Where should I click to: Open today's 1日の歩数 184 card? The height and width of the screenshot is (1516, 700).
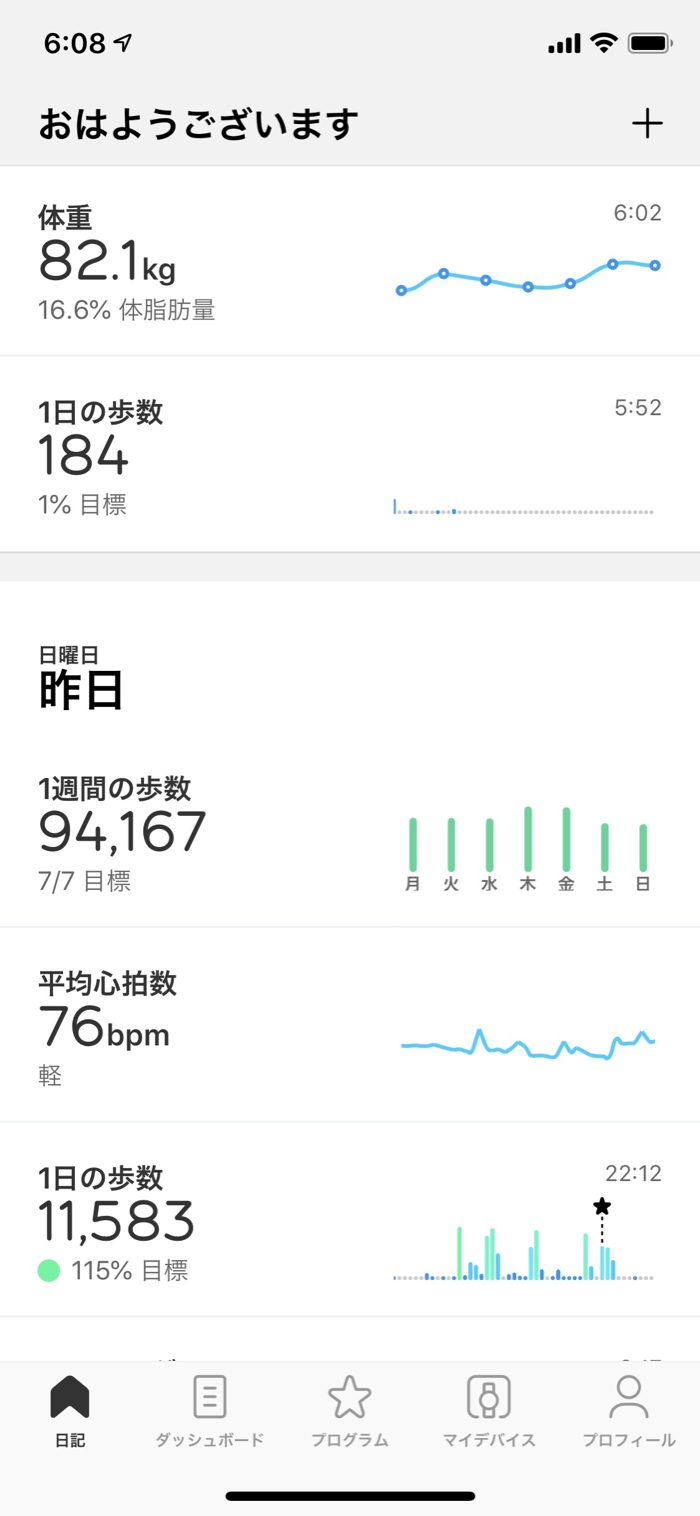350,455
